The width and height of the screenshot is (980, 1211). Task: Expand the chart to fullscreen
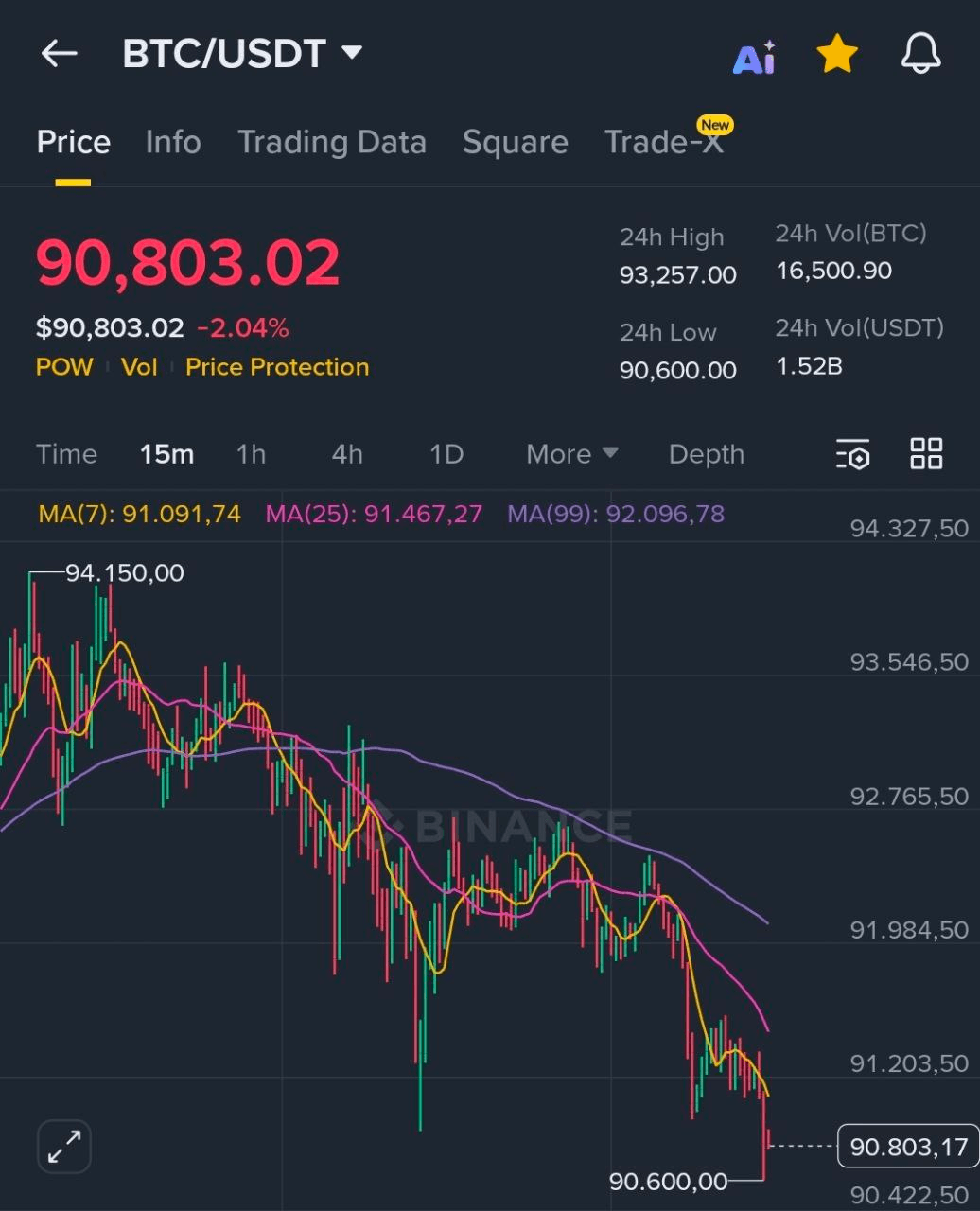62,1146
